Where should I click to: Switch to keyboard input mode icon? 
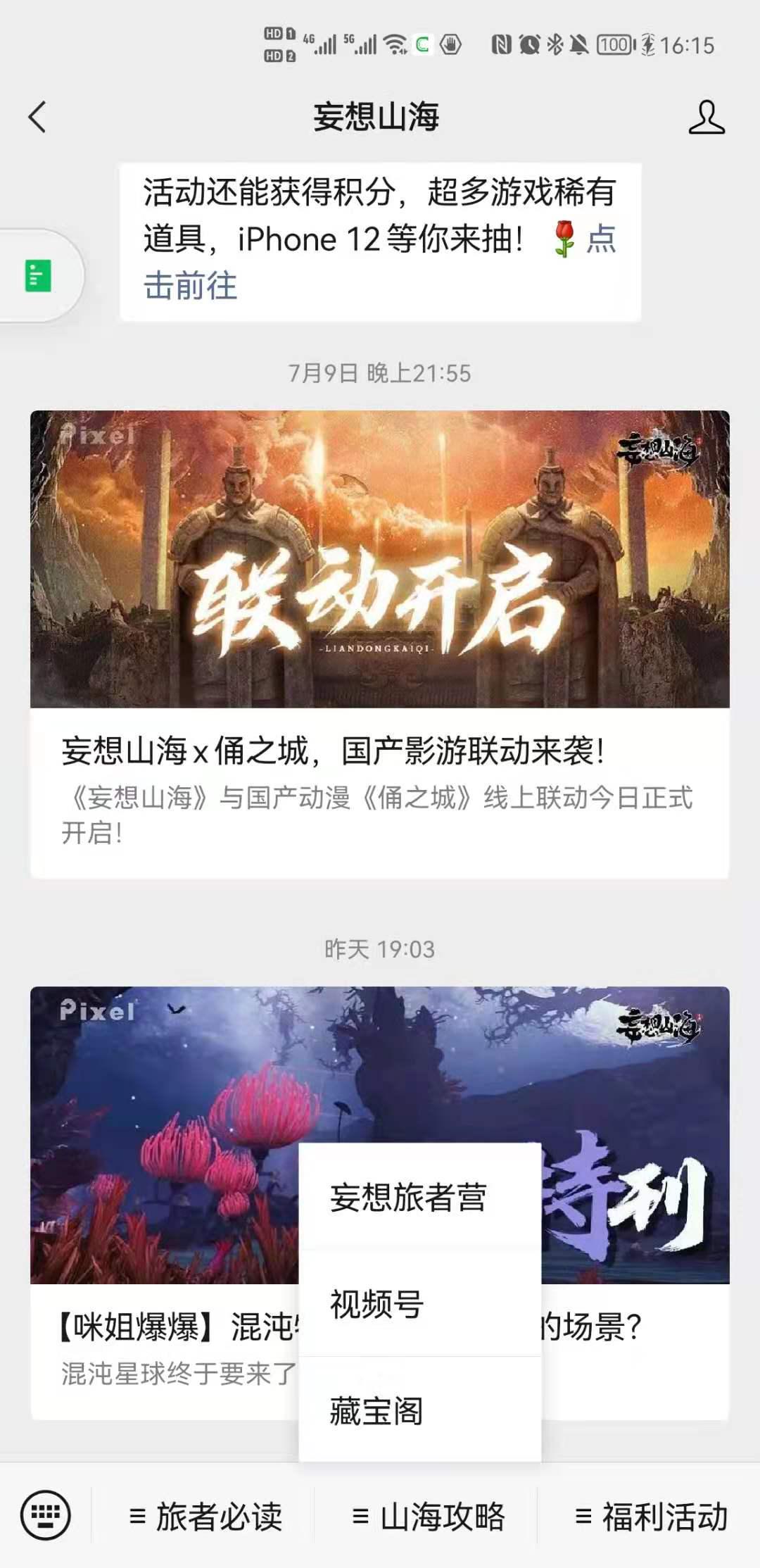[x=44, y=1514]
